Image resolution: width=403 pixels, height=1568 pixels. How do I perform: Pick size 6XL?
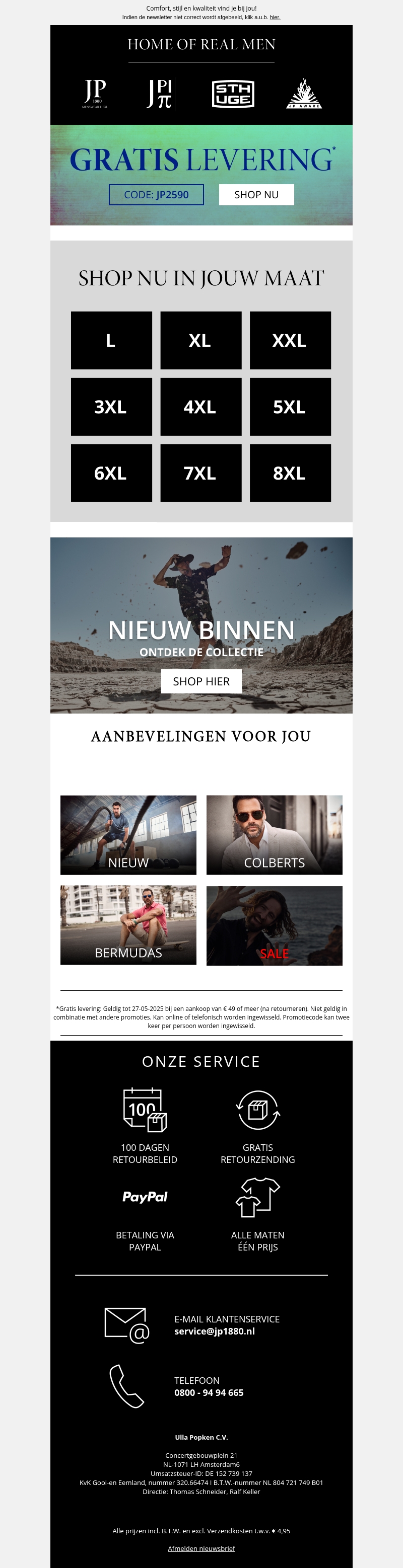pyautogui.click(x=111, y=473)
